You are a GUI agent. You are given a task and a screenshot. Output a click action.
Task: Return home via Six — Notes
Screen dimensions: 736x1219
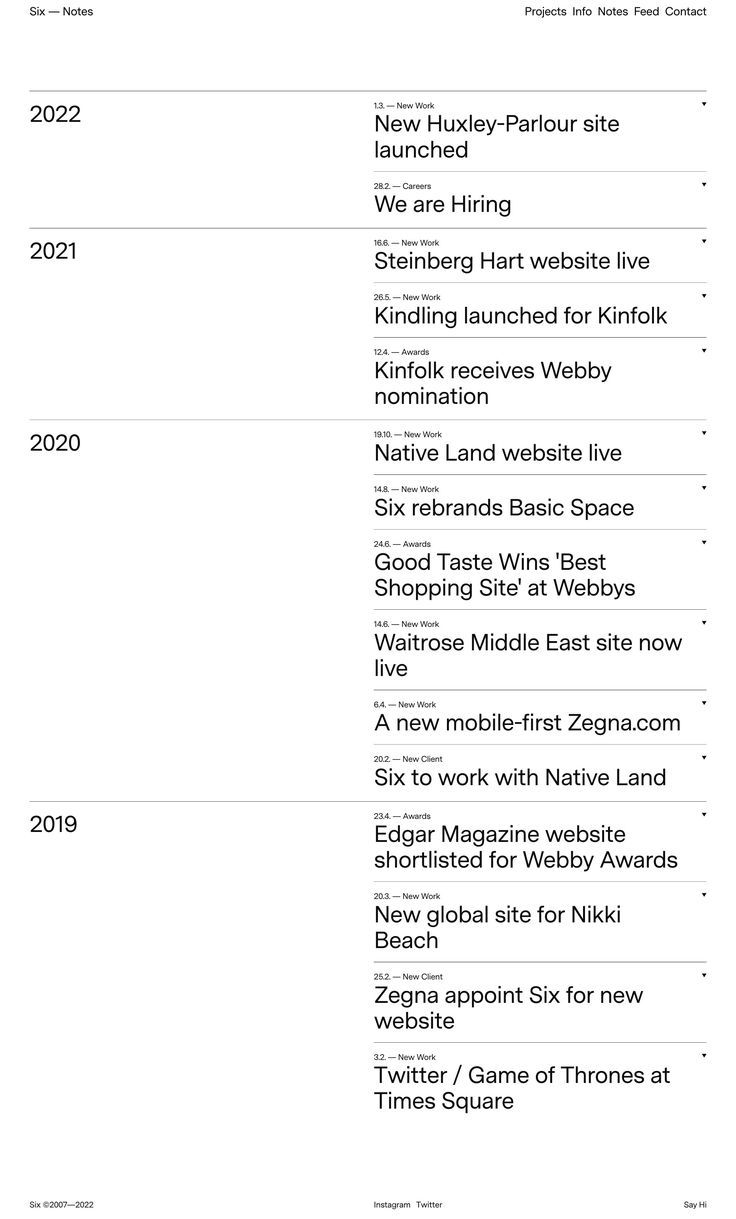61,12
